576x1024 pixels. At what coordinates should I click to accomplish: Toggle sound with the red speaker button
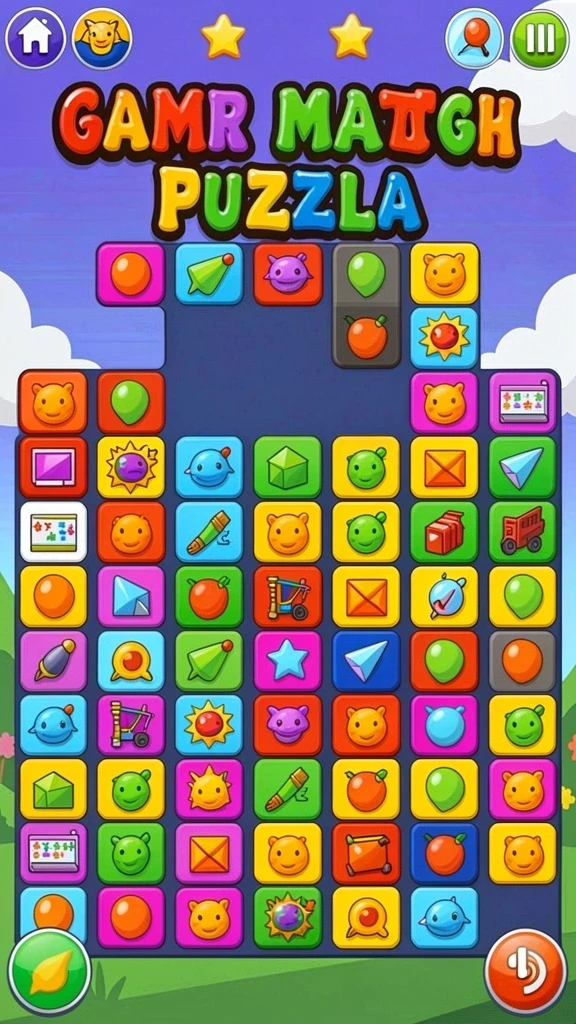click(x=526, y=971)
